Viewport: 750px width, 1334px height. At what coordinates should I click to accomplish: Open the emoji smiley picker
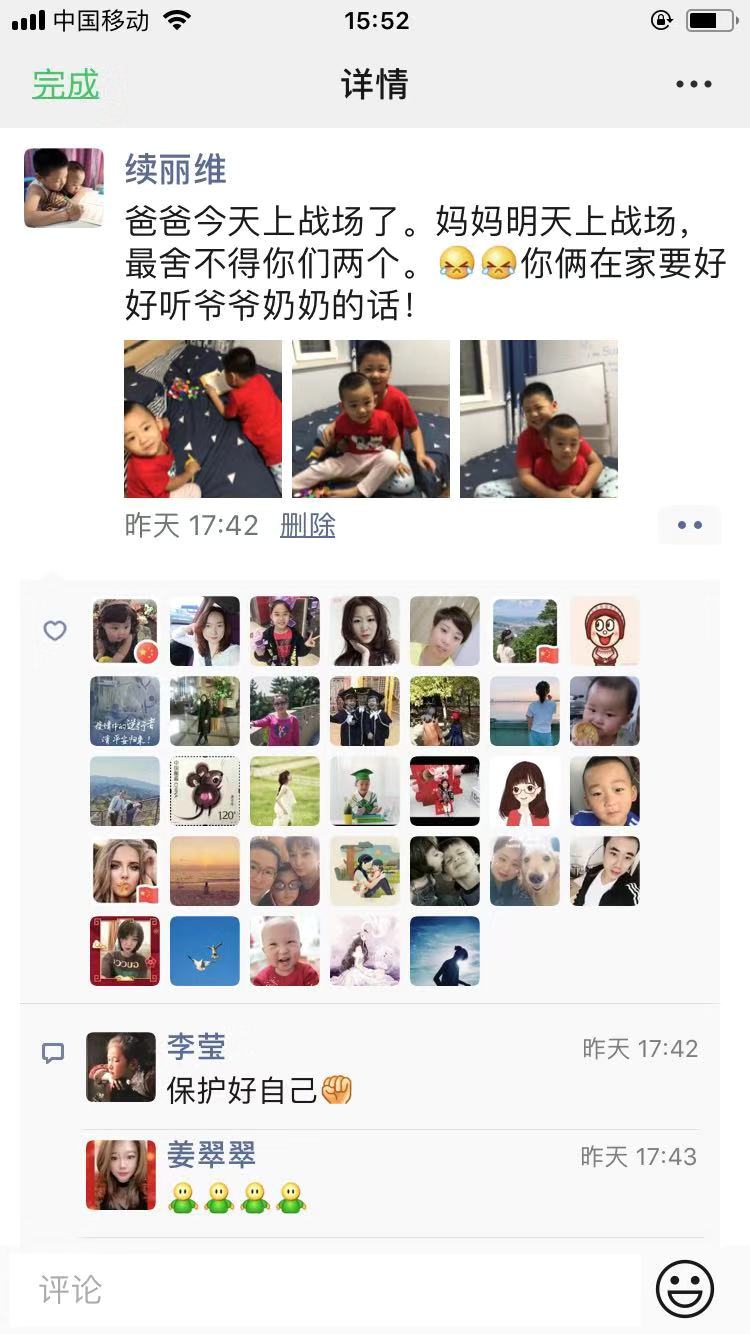pos(685,1289)
